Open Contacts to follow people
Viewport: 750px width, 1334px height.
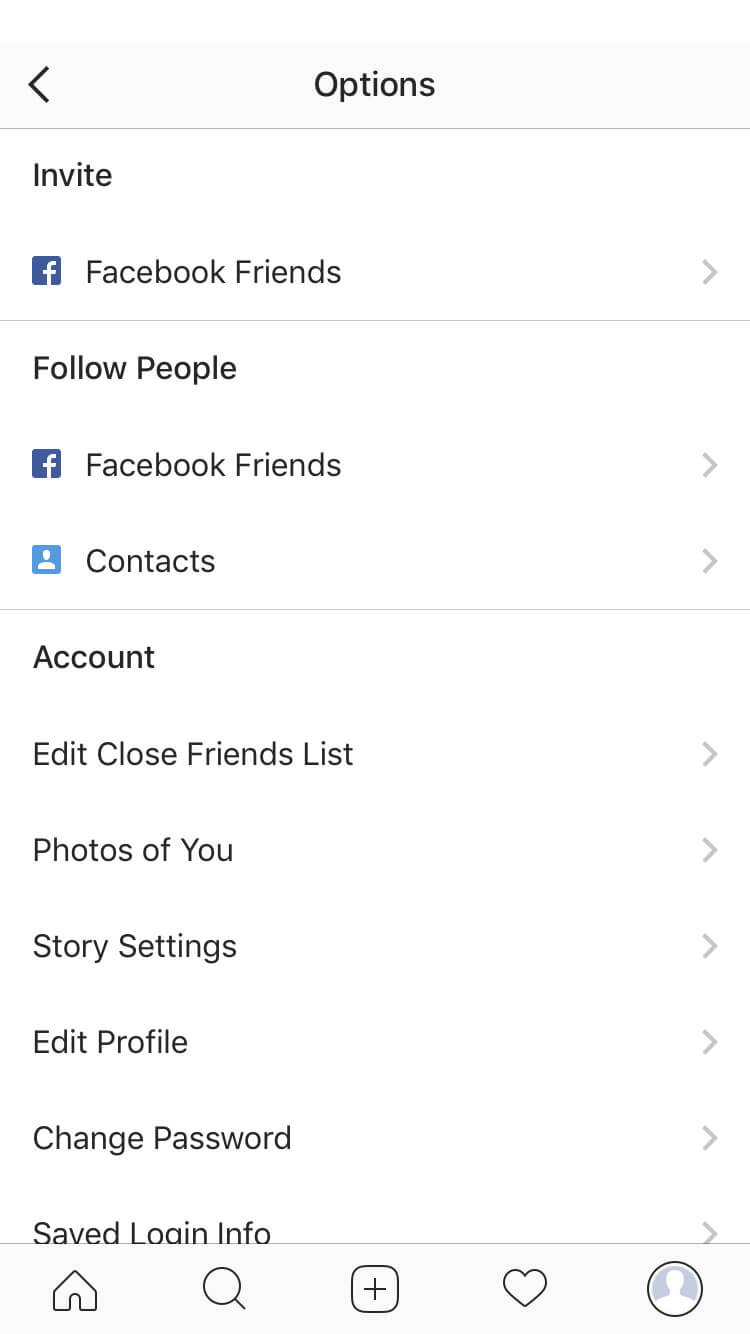pyautogui.click(x=375, y=561)
